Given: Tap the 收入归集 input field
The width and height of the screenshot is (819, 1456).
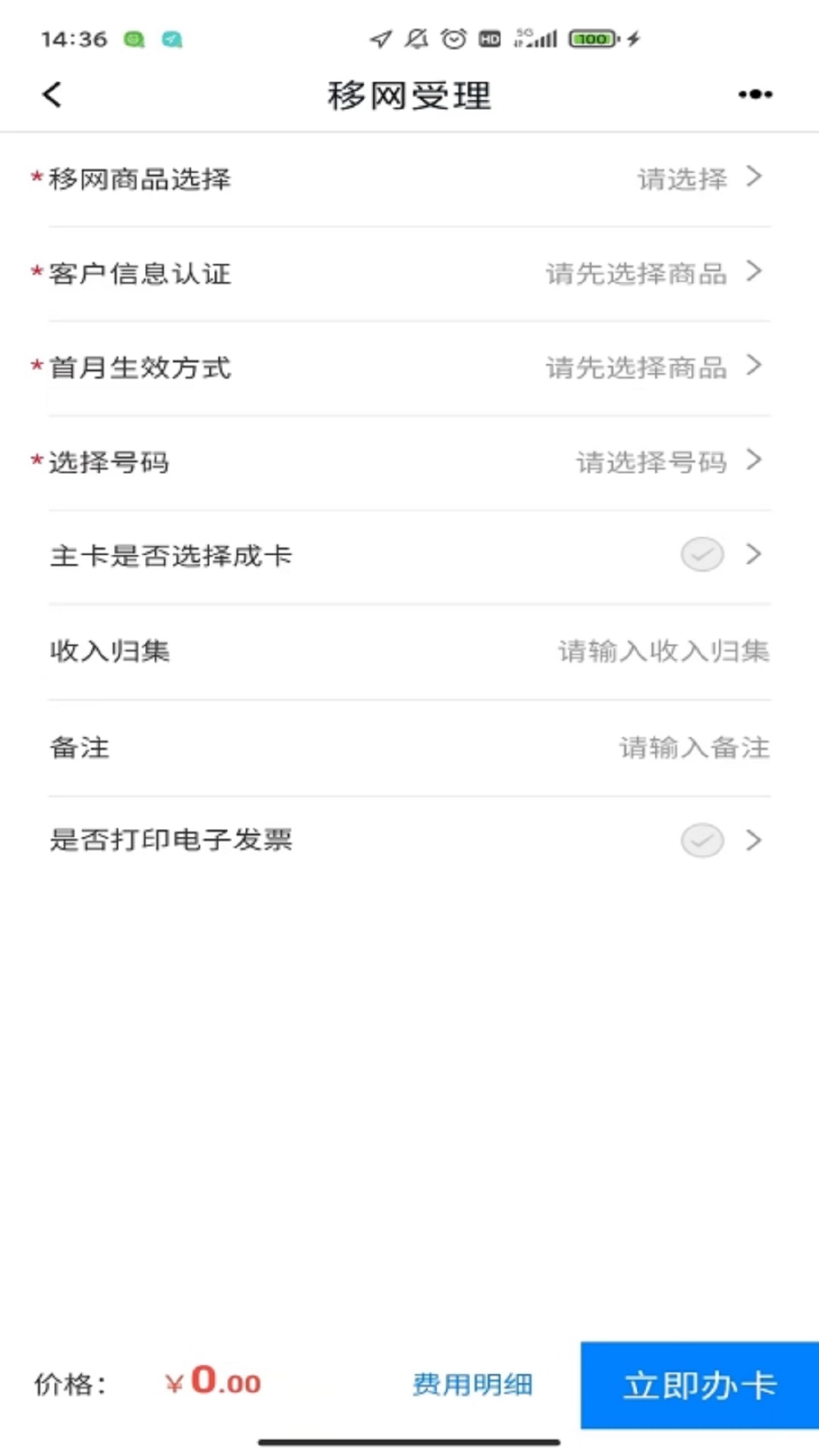Looking at the screenshot, I should point(662,651).
